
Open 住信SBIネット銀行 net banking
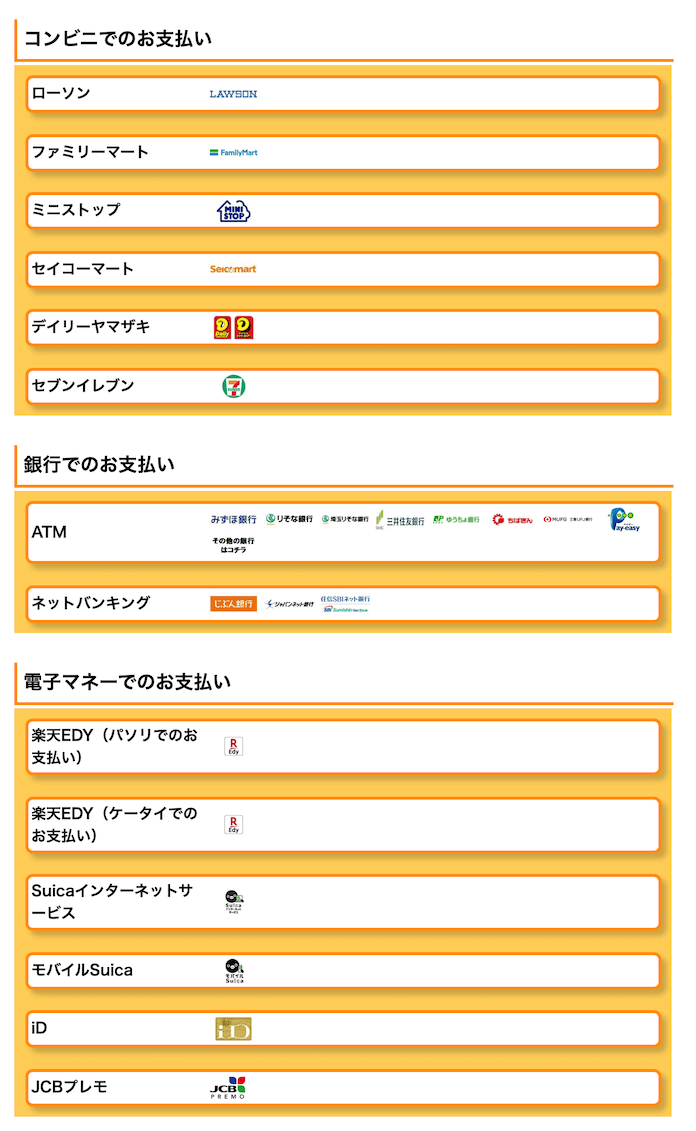(345, 604)
